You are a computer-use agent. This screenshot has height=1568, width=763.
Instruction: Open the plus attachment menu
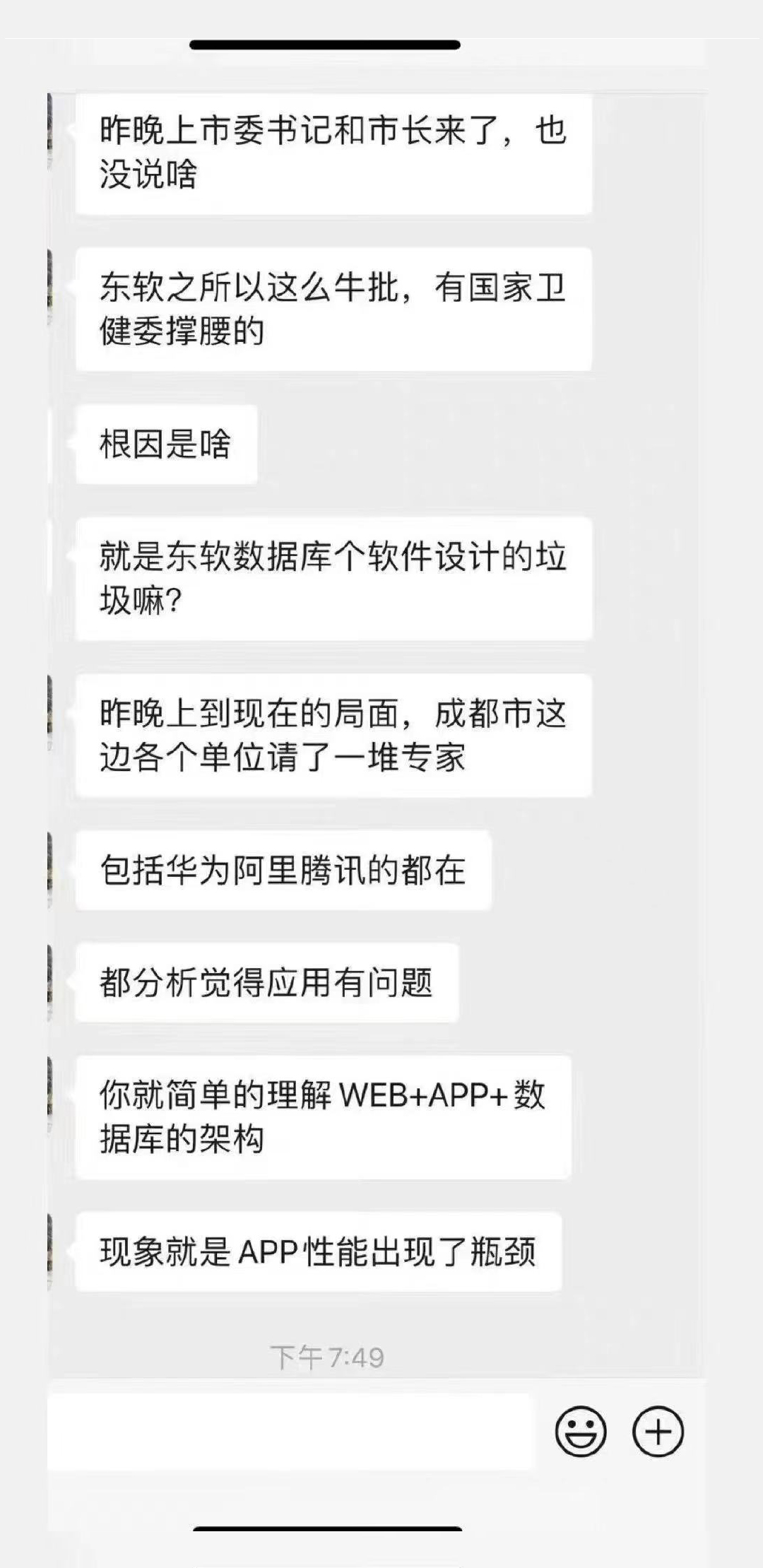[658, 1432]
